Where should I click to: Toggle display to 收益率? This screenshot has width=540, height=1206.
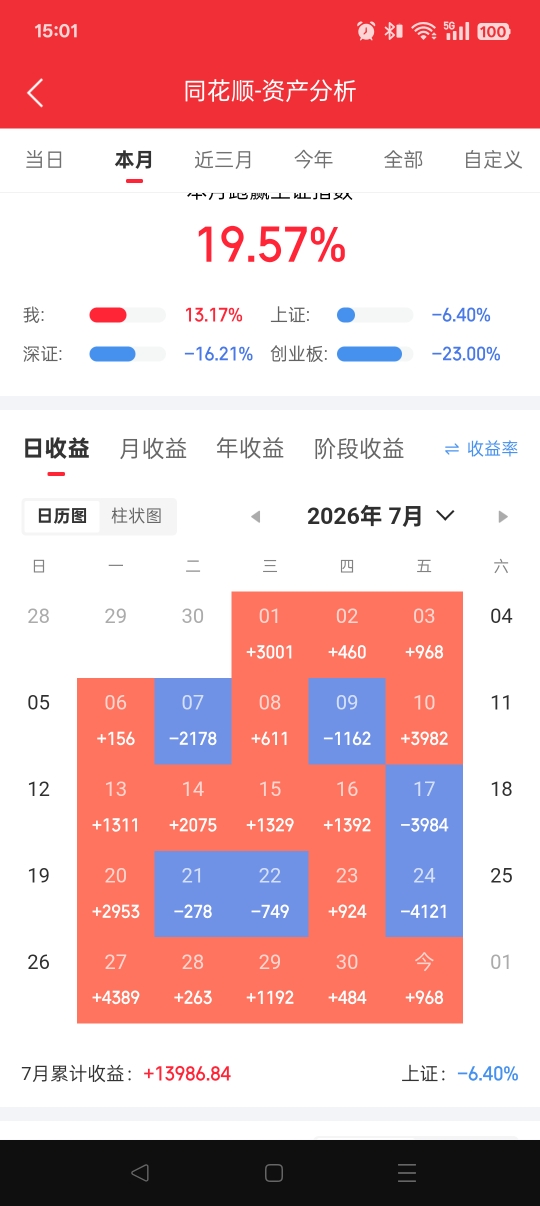point(481,449)
